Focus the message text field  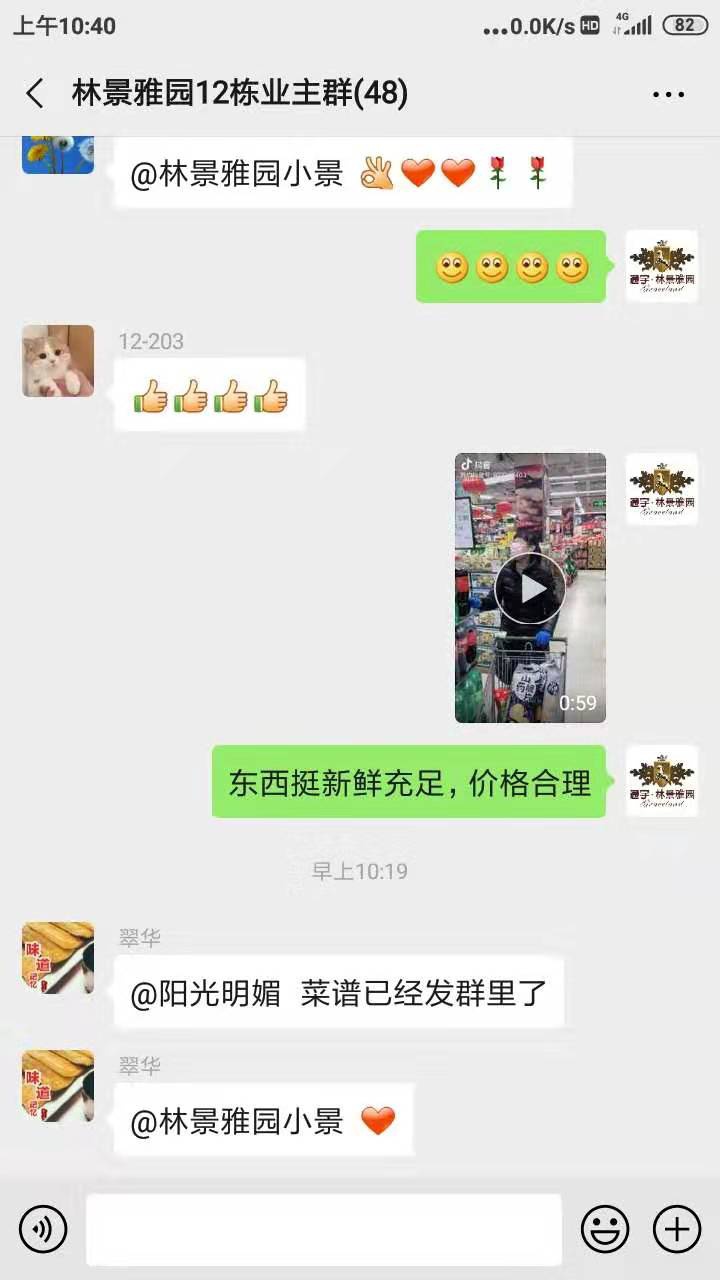click(323, 1229)
